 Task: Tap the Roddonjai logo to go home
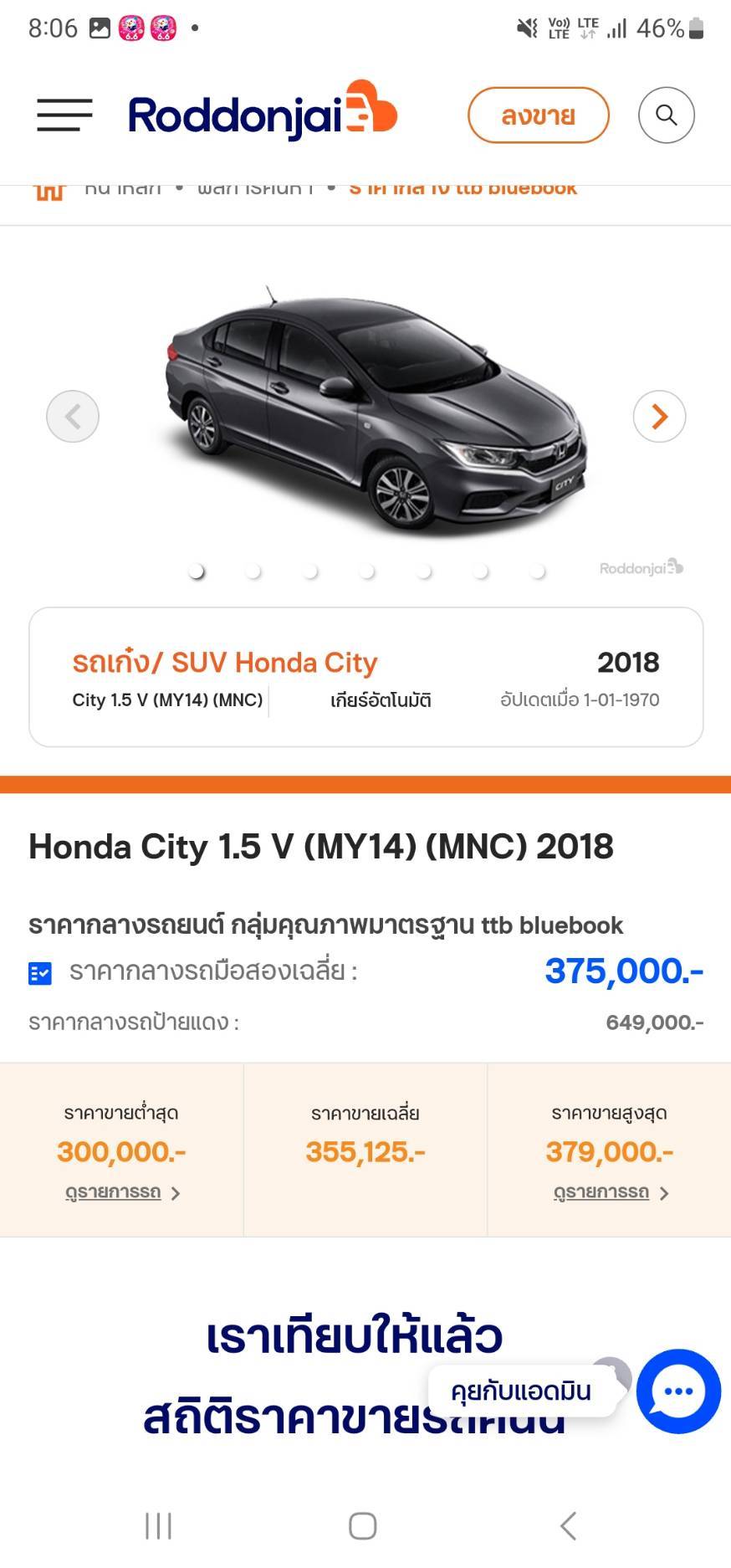point(262,113)
